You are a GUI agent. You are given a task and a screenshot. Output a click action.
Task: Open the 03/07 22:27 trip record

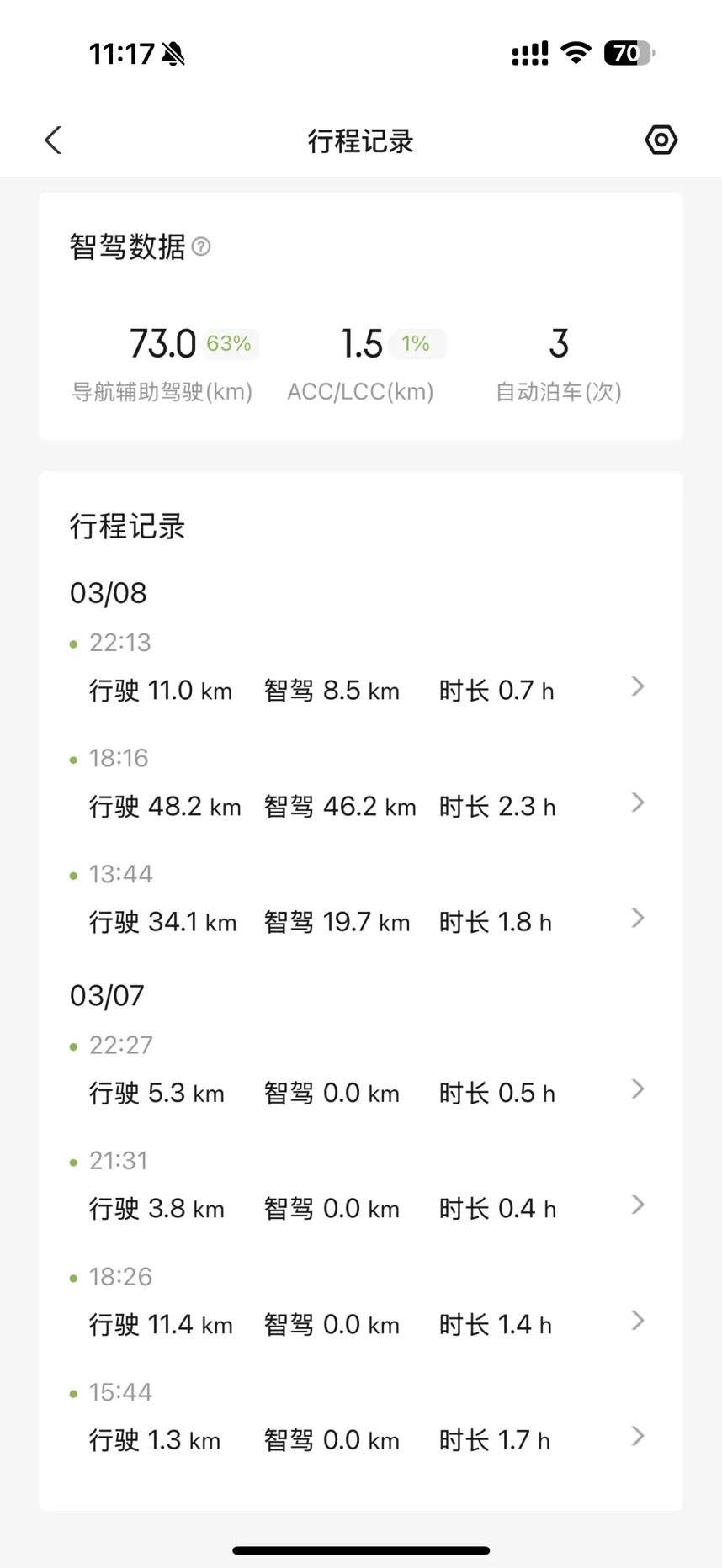pyautogui.click(x=361, y=1073)
